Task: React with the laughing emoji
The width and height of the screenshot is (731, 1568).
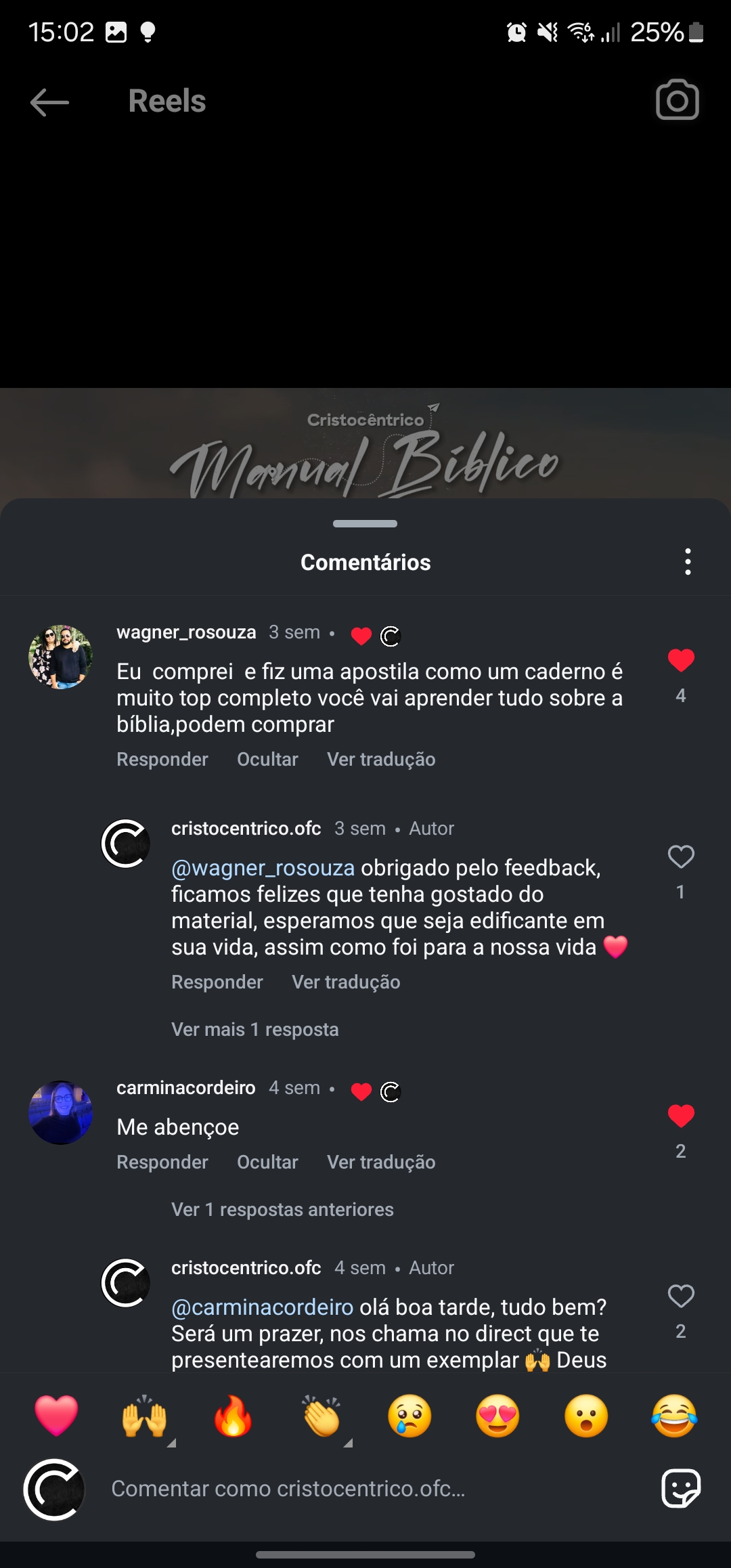Action: click(x=673, y=1416)
